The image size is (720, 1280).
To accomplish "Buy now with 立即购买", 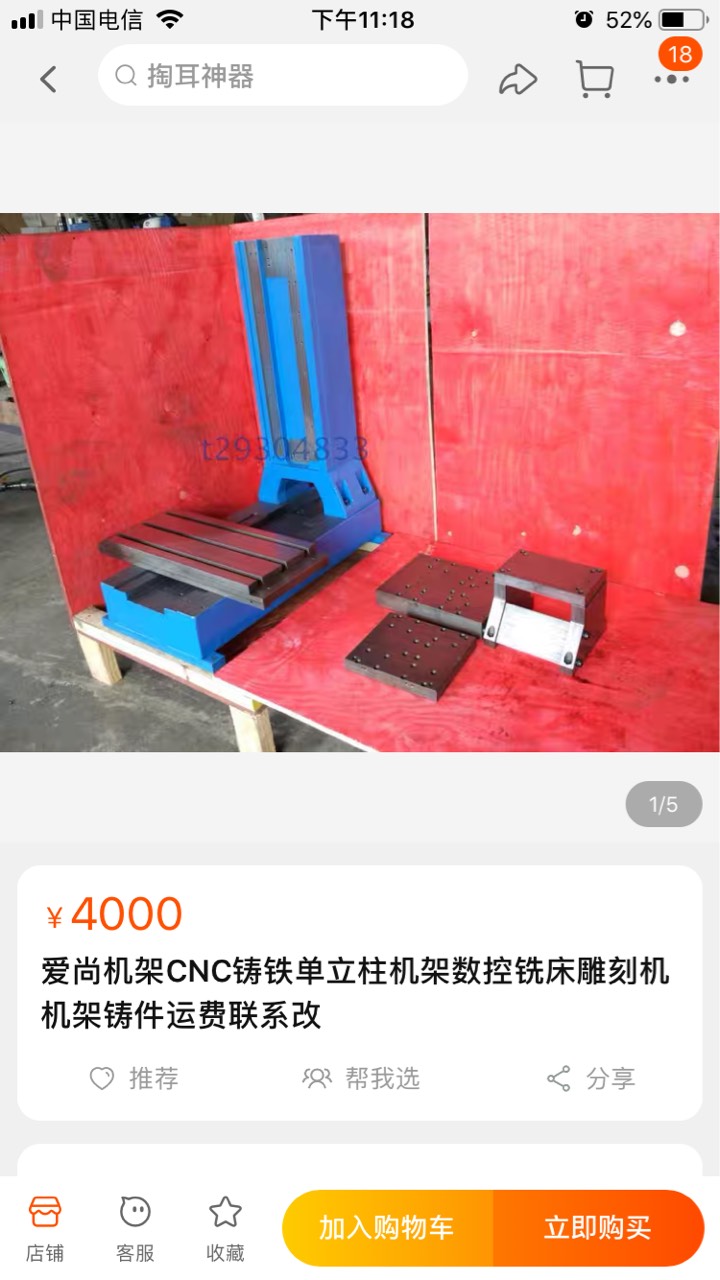I will 598,1228.
